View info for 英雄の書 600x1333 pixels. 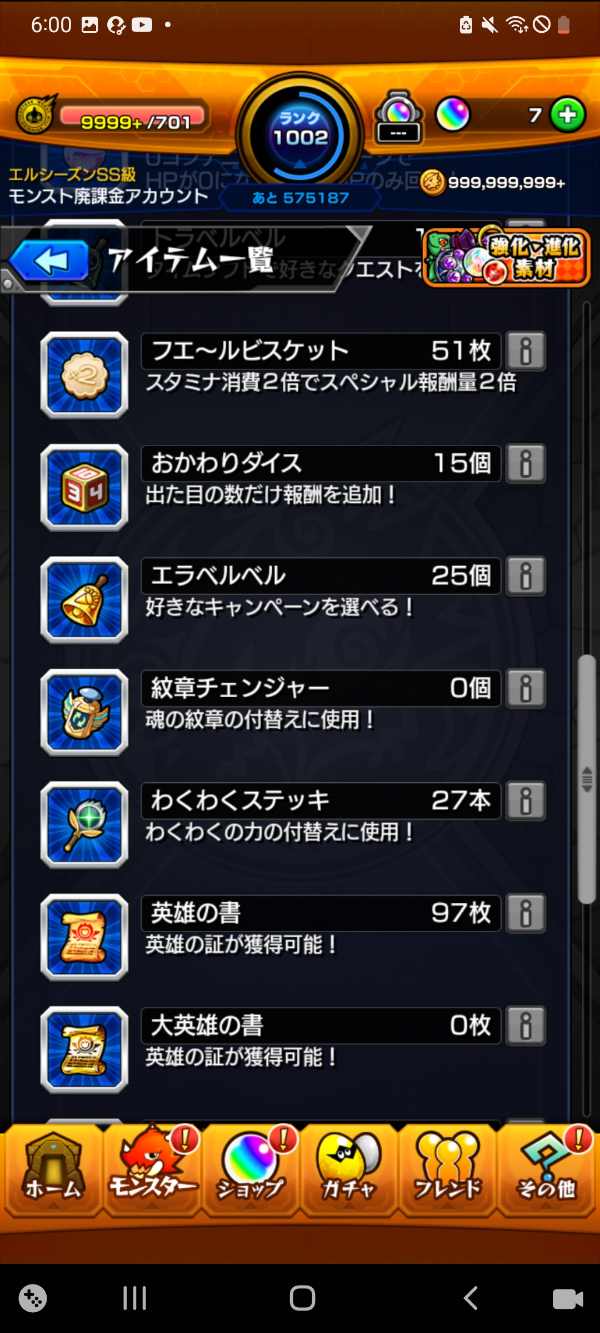525,913
